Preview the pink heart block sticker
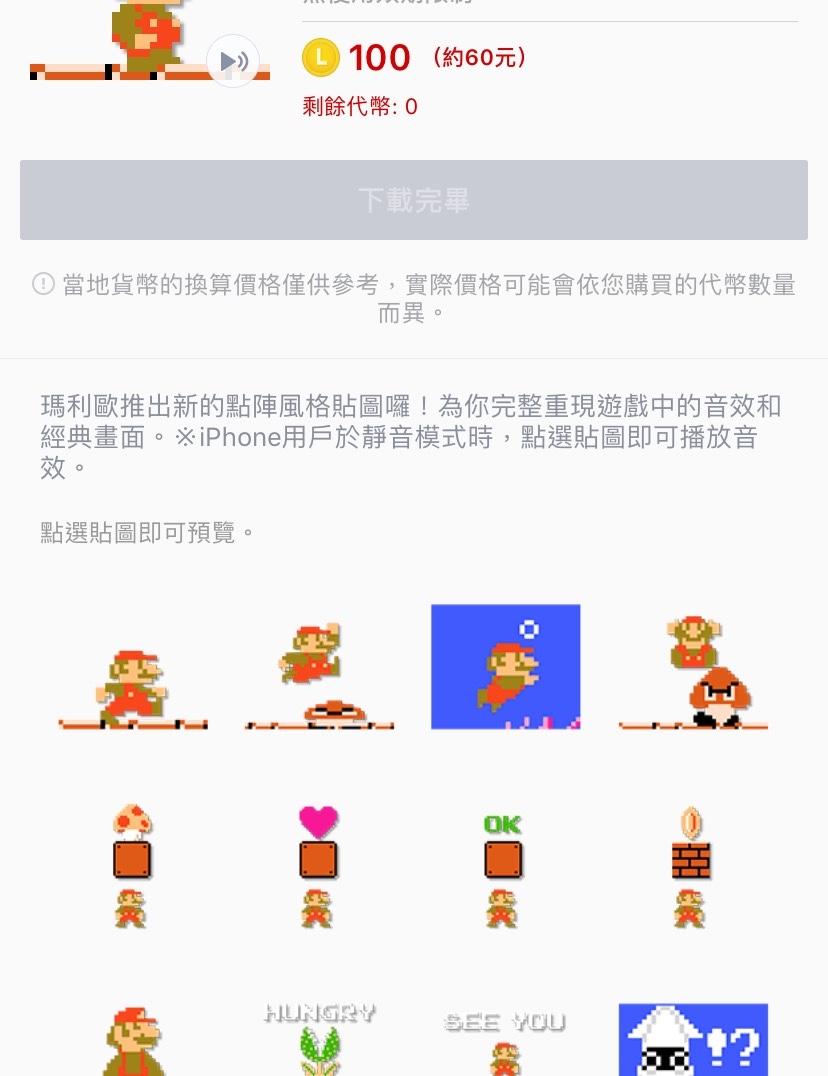 [x=319, y=865]
